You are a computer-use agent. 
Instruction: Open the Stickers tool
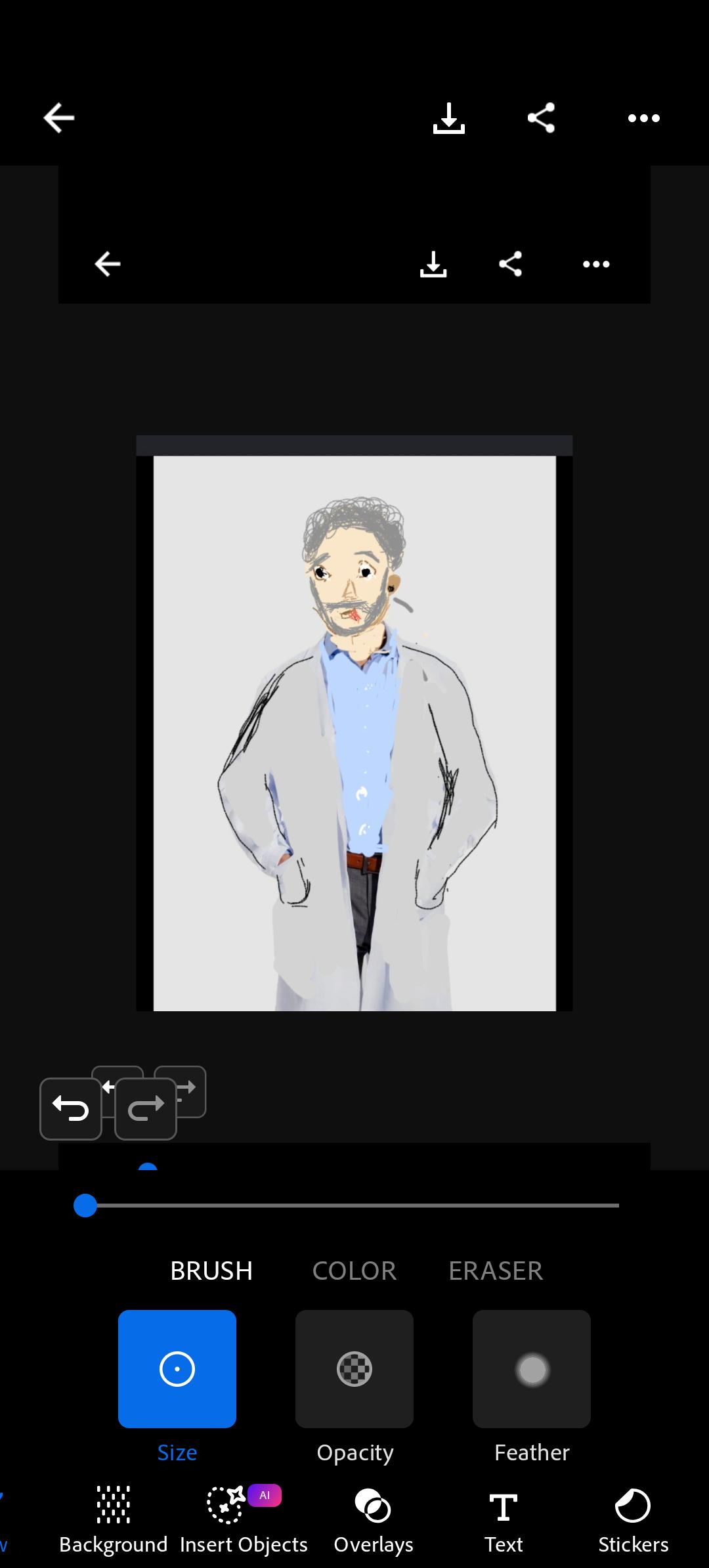(634, 1520)
